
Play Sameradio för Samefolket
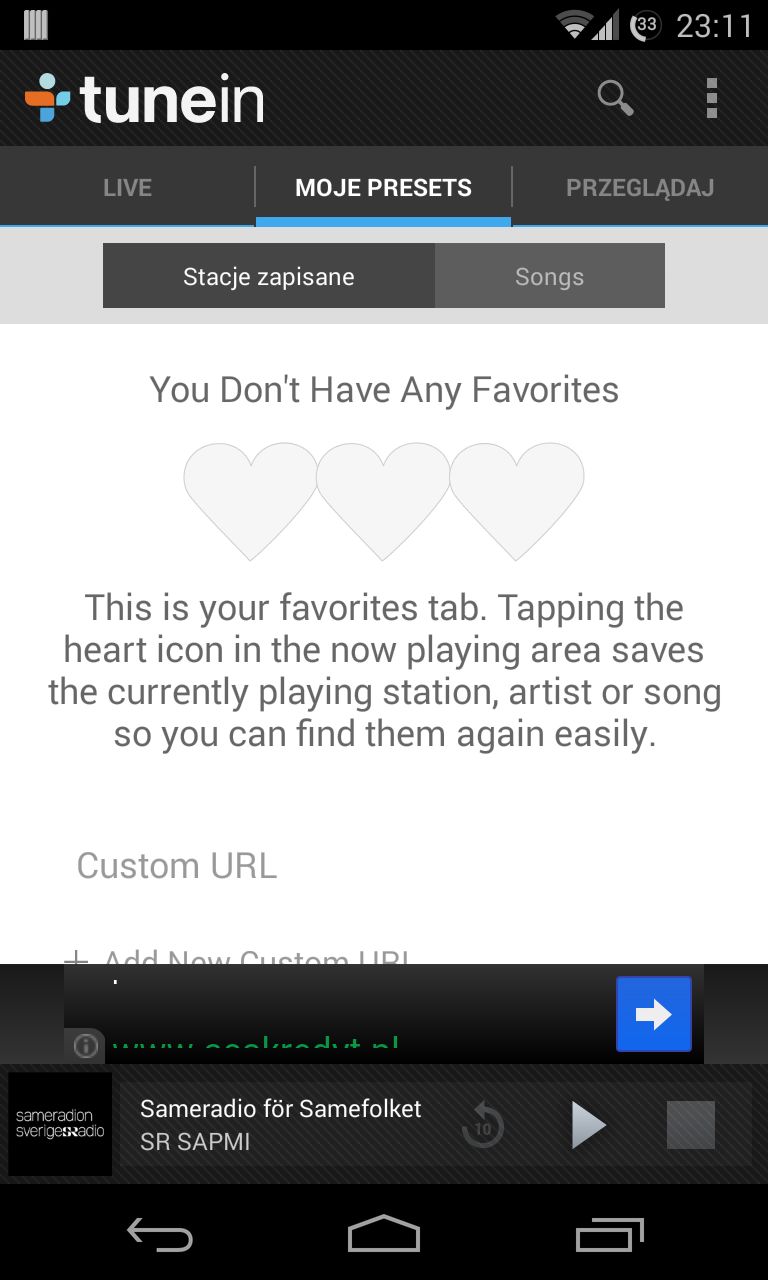coord(588,1124)
